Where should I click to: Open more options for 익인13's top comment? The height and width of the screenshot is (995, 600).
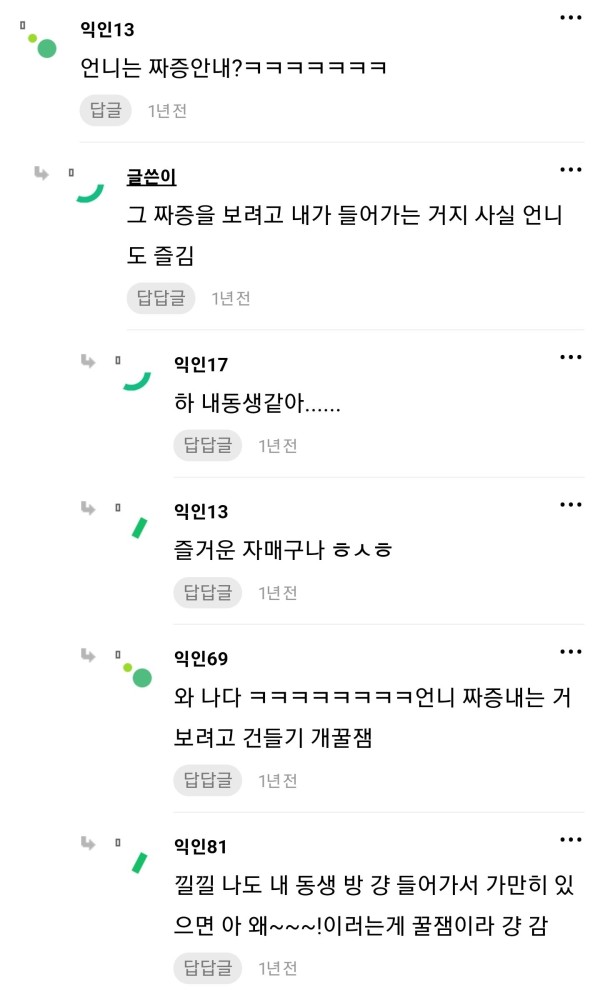(x=570, y=18)
